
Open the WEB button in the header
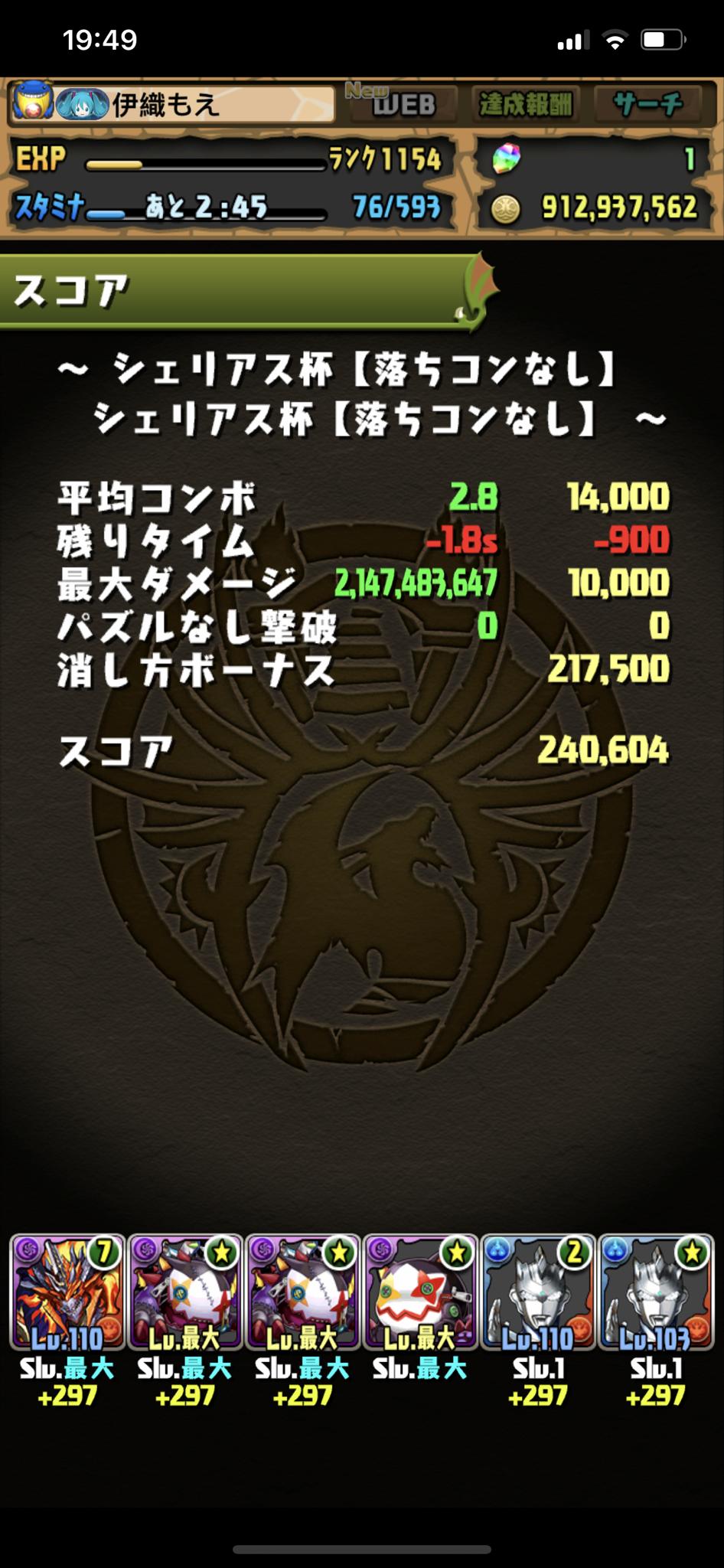pyautogui.click(x=403, y=103)
